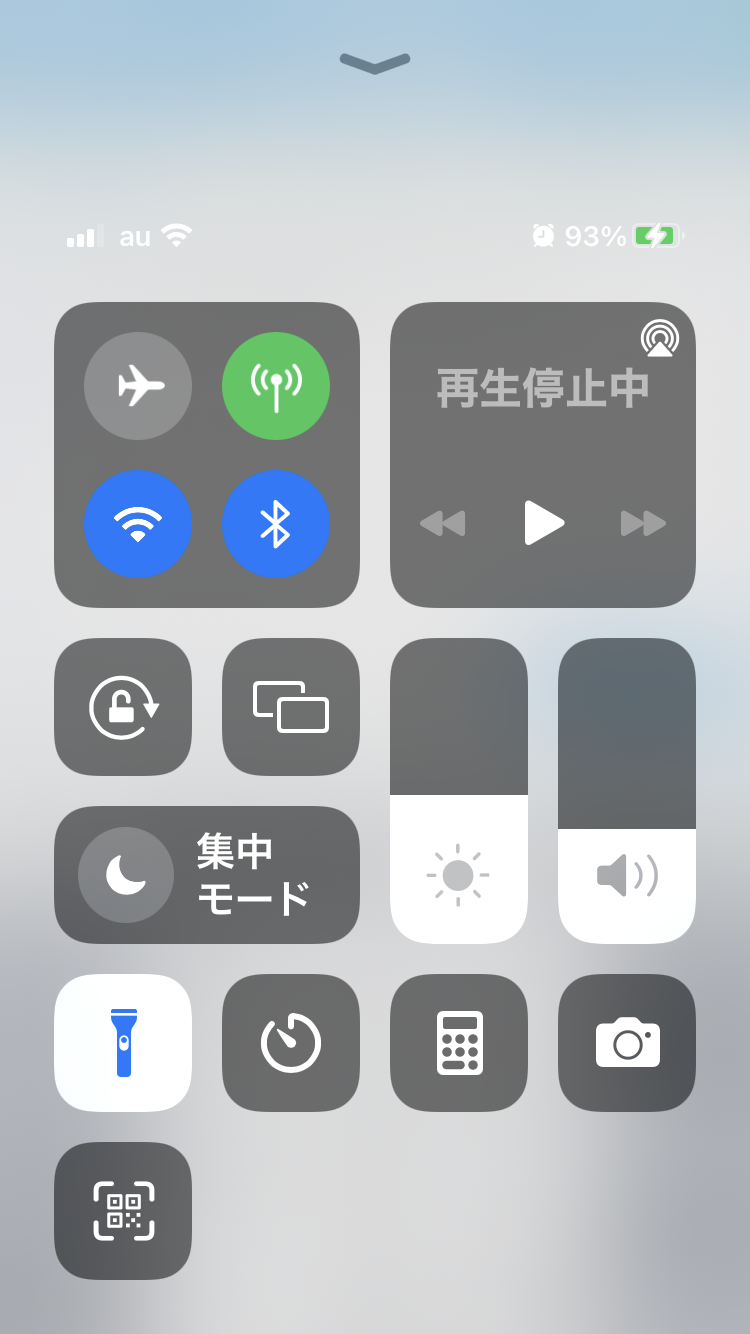Launch the Calculator
The height and width of the screenshot is (1334, 750).
(x=458, y=1042)
